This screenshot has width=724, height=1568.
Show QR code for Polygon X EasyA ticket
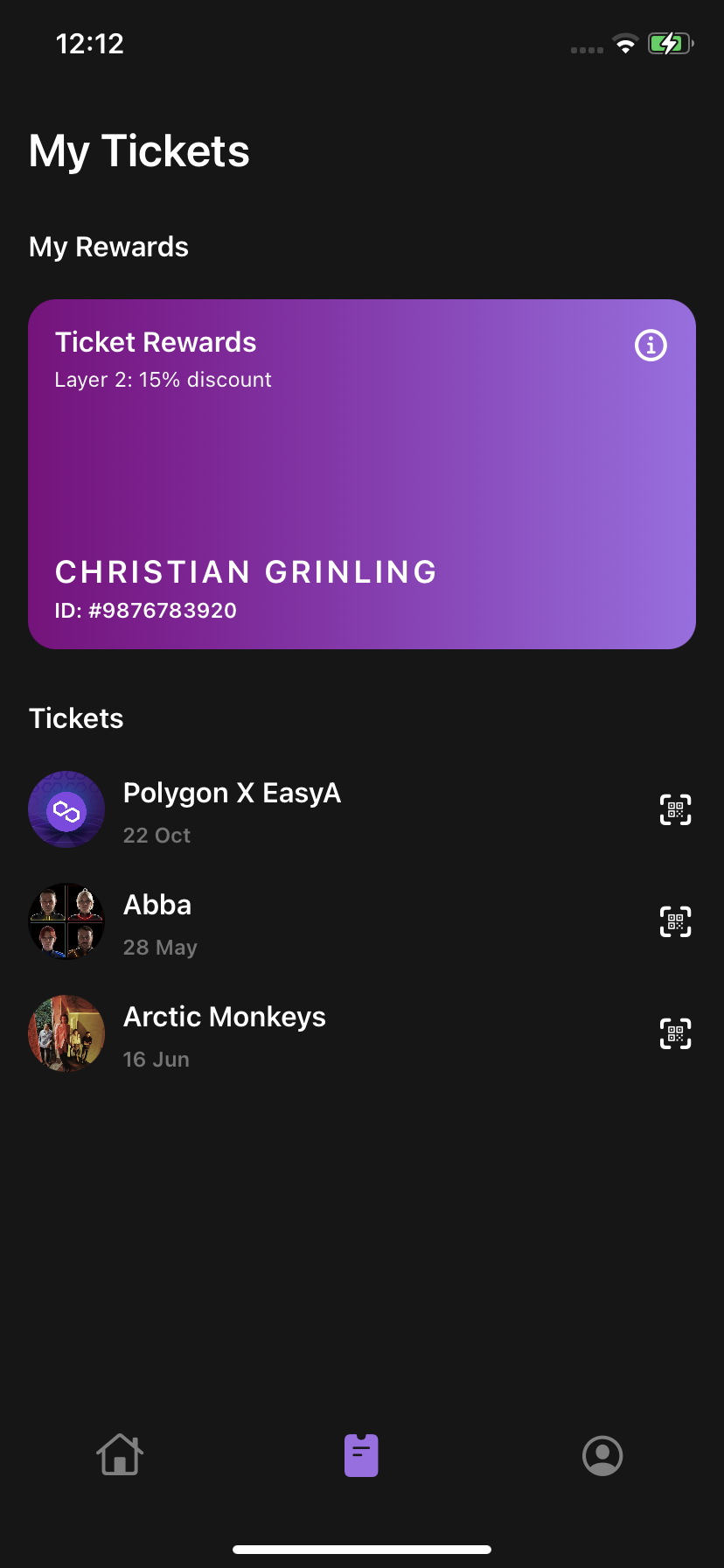coord(674,809)
